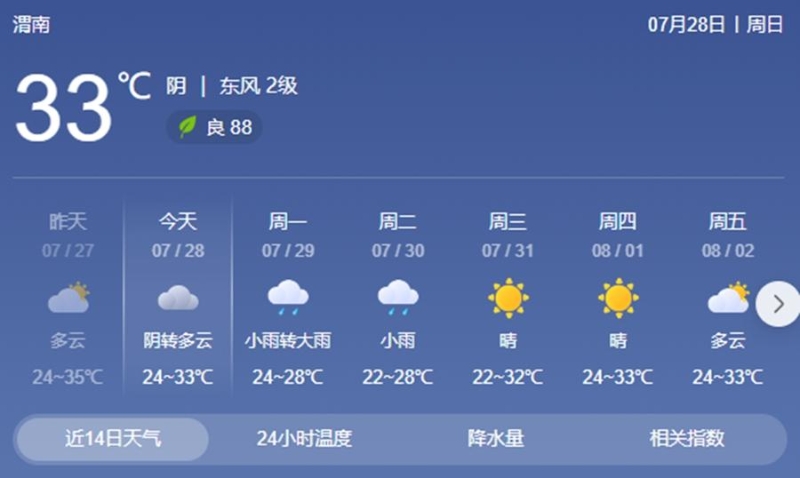Open 周三 07/31 晴 forecast
This screenshot has width=800, height=478.
pos(508,298)
